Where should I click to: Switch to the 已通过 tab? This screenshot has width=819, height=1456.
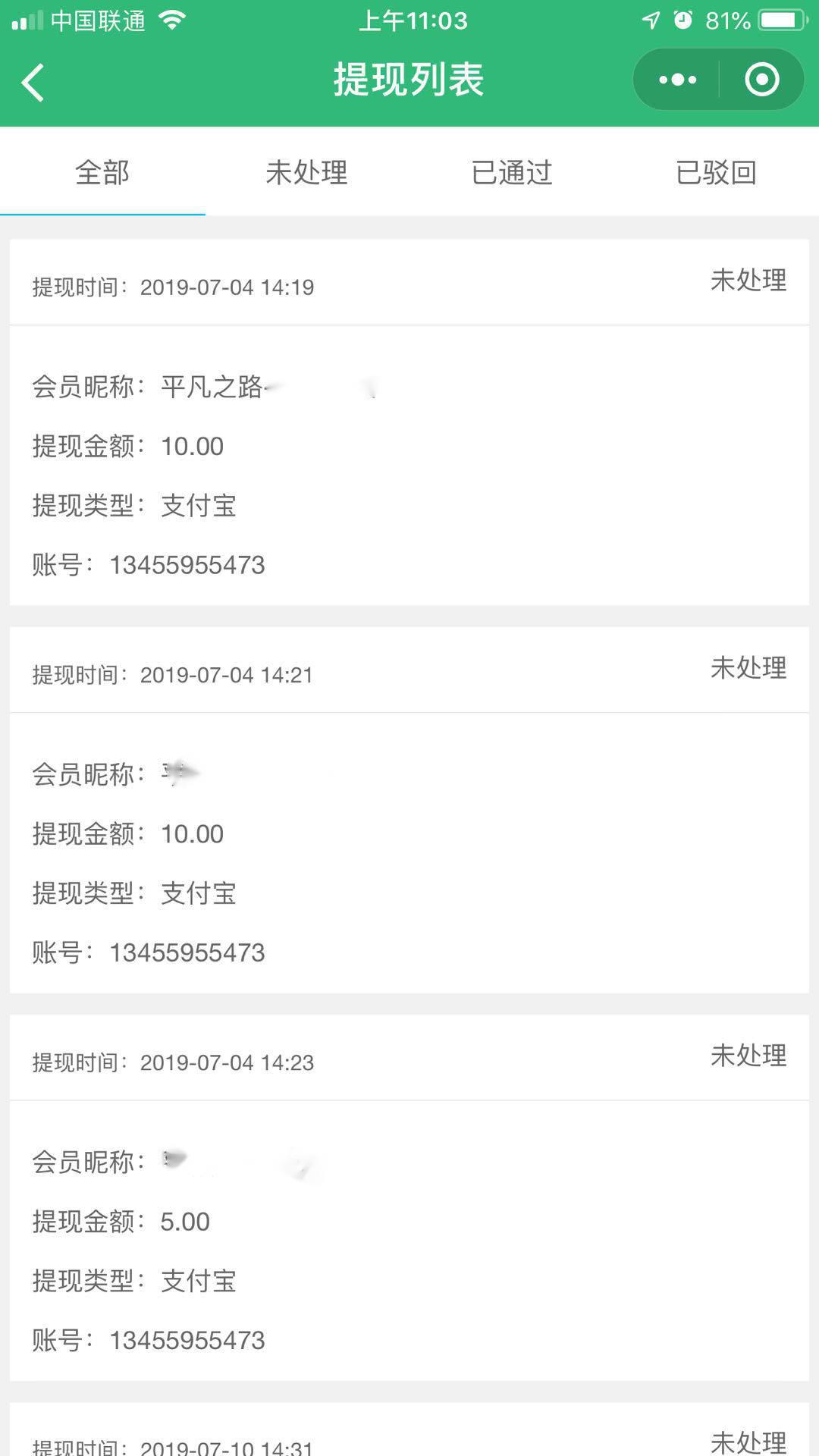(512, 172)
